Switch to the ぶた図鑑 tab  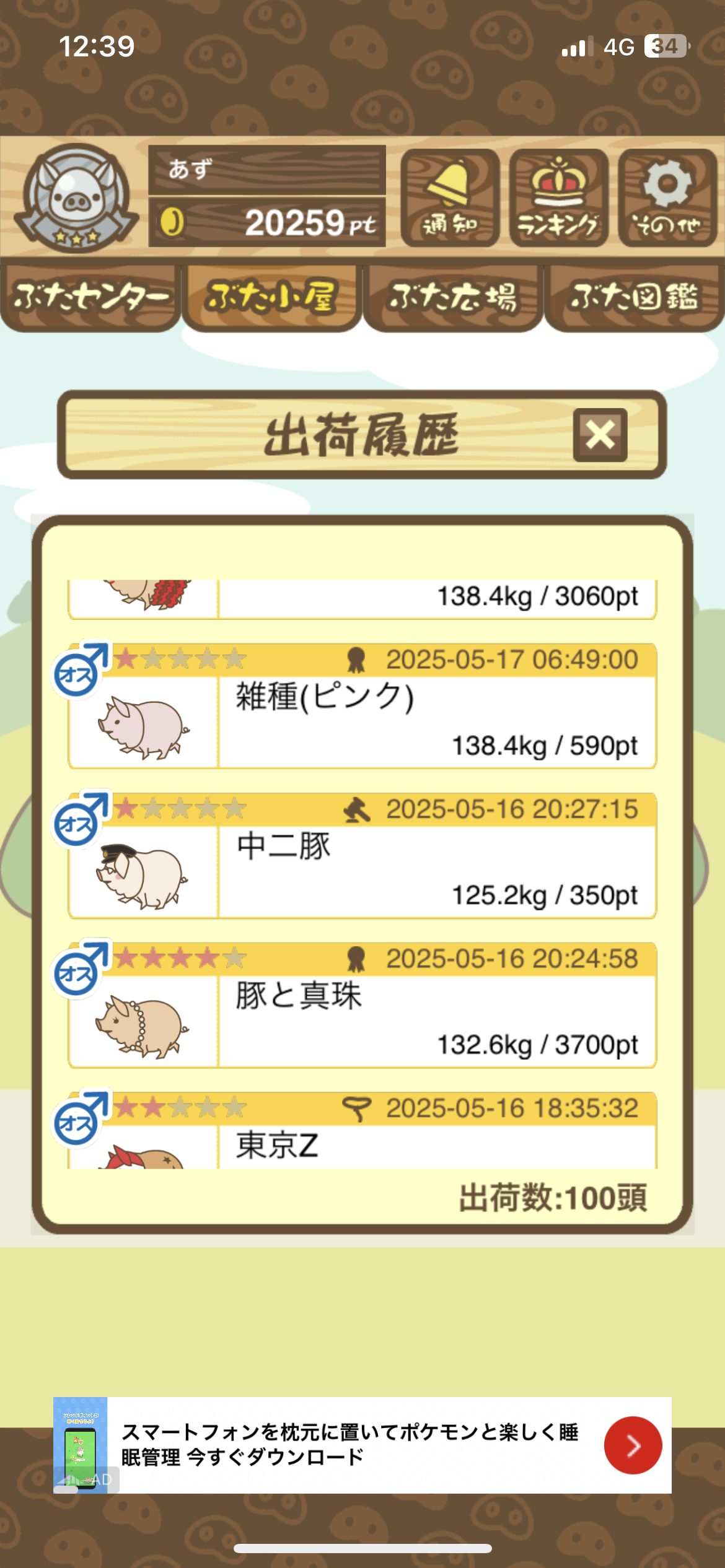(634, 298)
